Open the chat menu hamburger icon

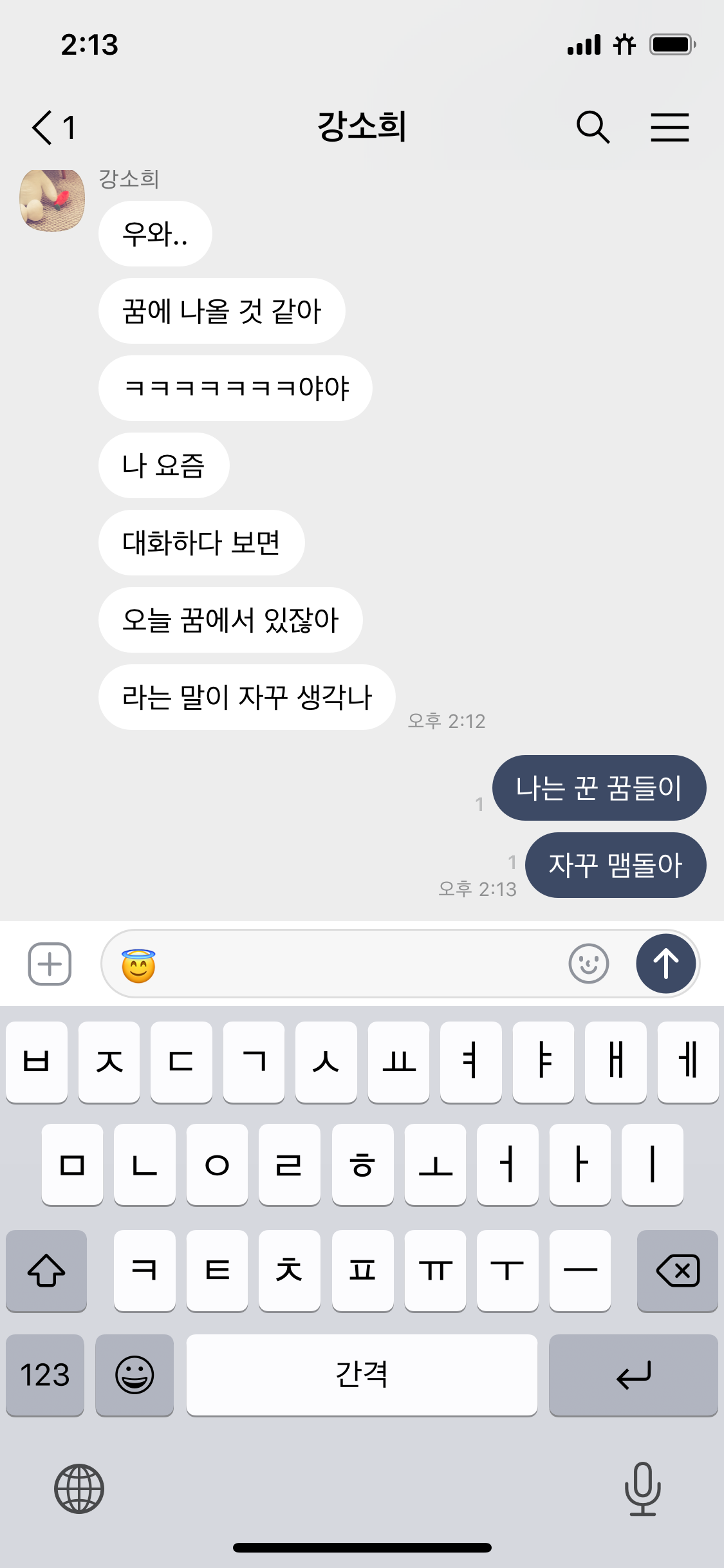click(x=669, y=126)
